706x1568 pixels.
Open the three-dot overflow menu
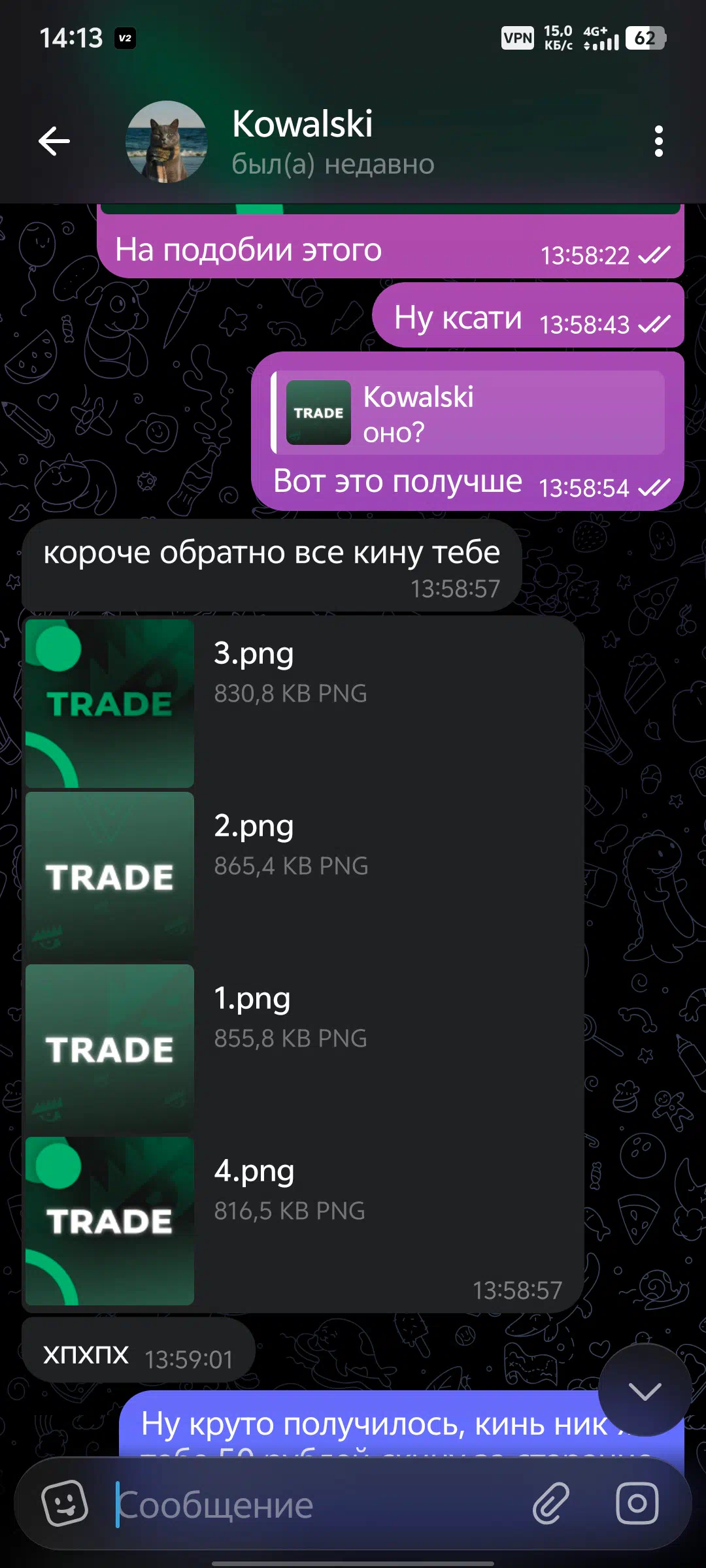(658, 141)
